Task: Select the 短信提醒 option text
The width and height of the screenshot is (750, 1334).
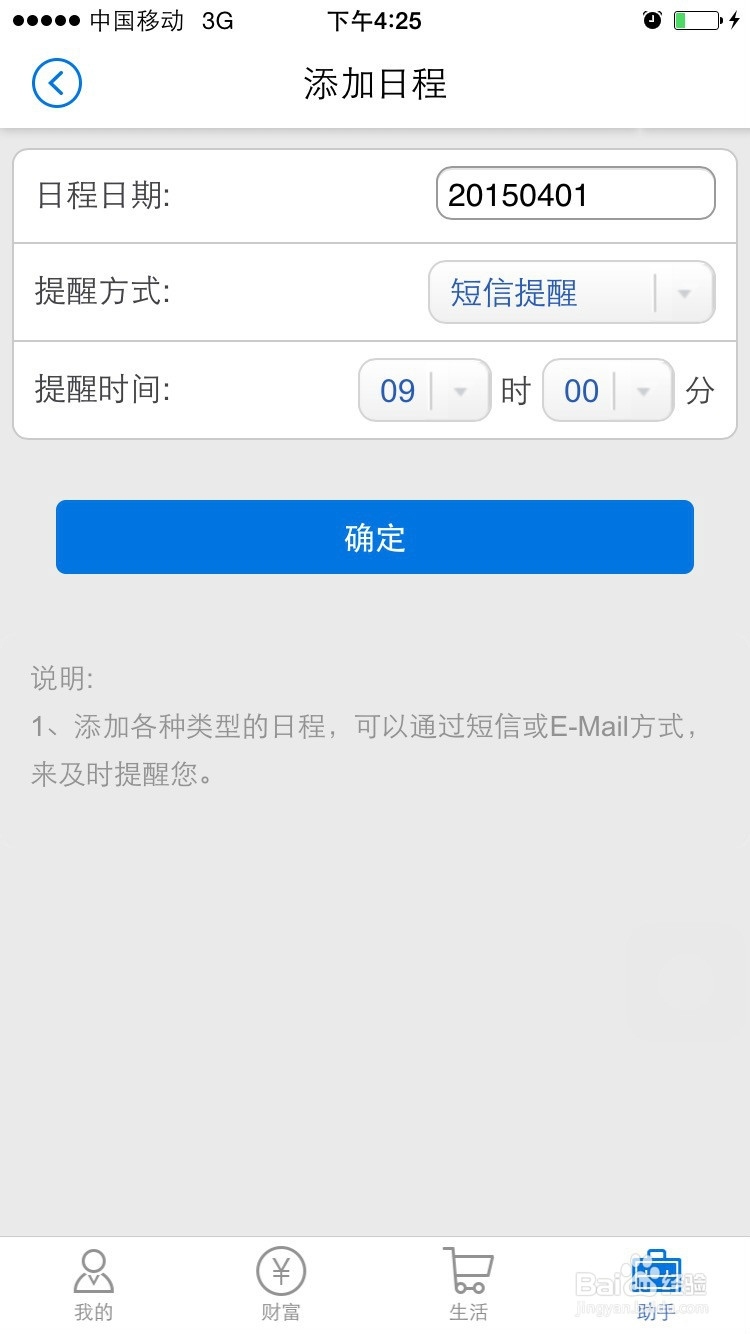Action: 512,292
